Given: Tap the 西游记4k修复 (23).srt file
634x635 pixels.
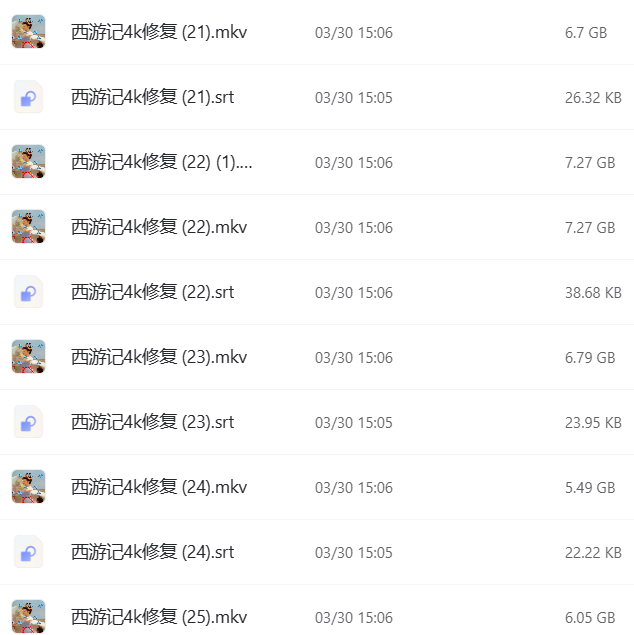Looking at the screenshot, I should pos(152,422).
